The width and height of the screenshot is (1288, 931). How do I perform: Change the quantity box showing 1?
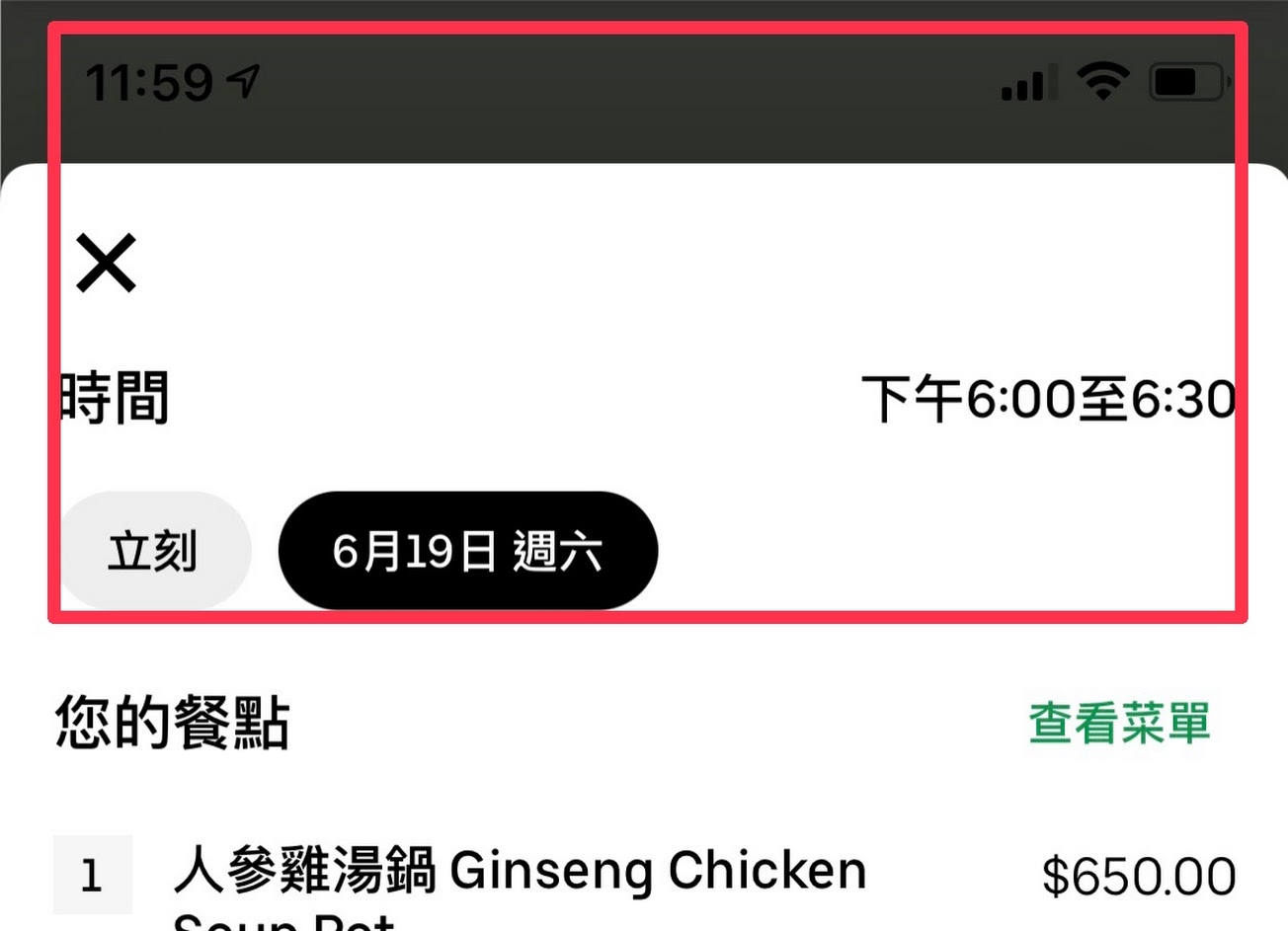[92, 875]
